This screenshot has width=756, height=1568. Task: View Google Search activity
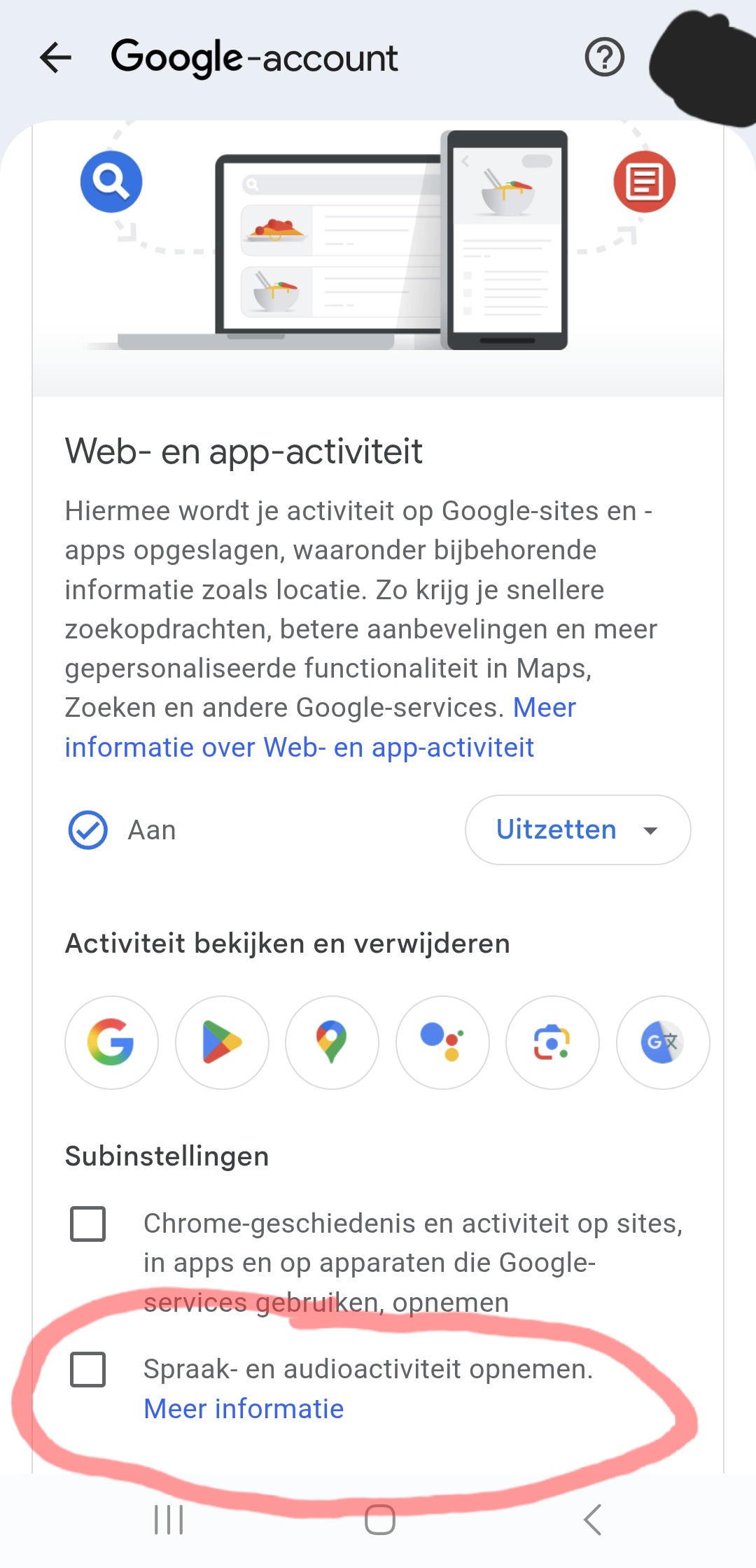pyautogui.click(x=111, y=1042)
